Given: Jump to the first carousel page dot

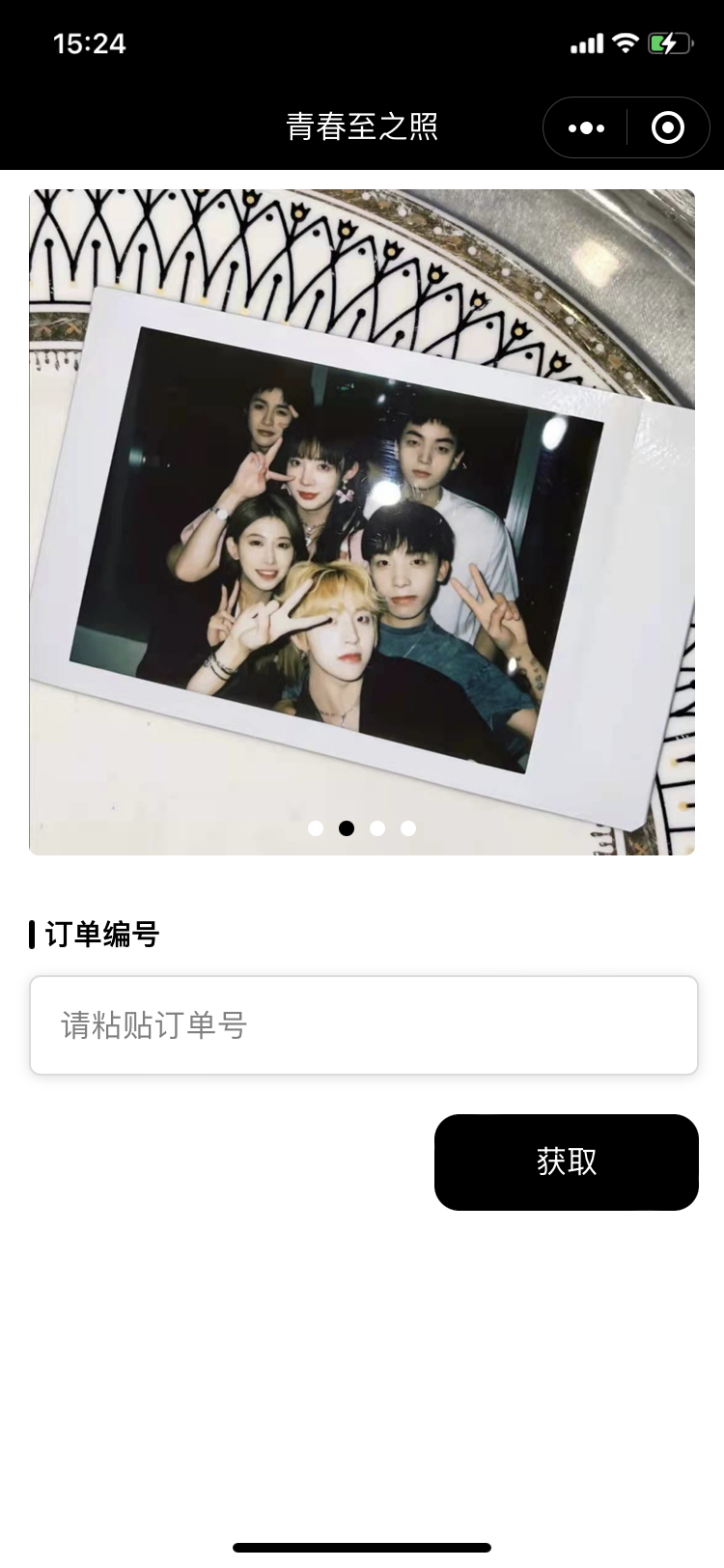Looking at the screenshot, I should coord(316,828).
